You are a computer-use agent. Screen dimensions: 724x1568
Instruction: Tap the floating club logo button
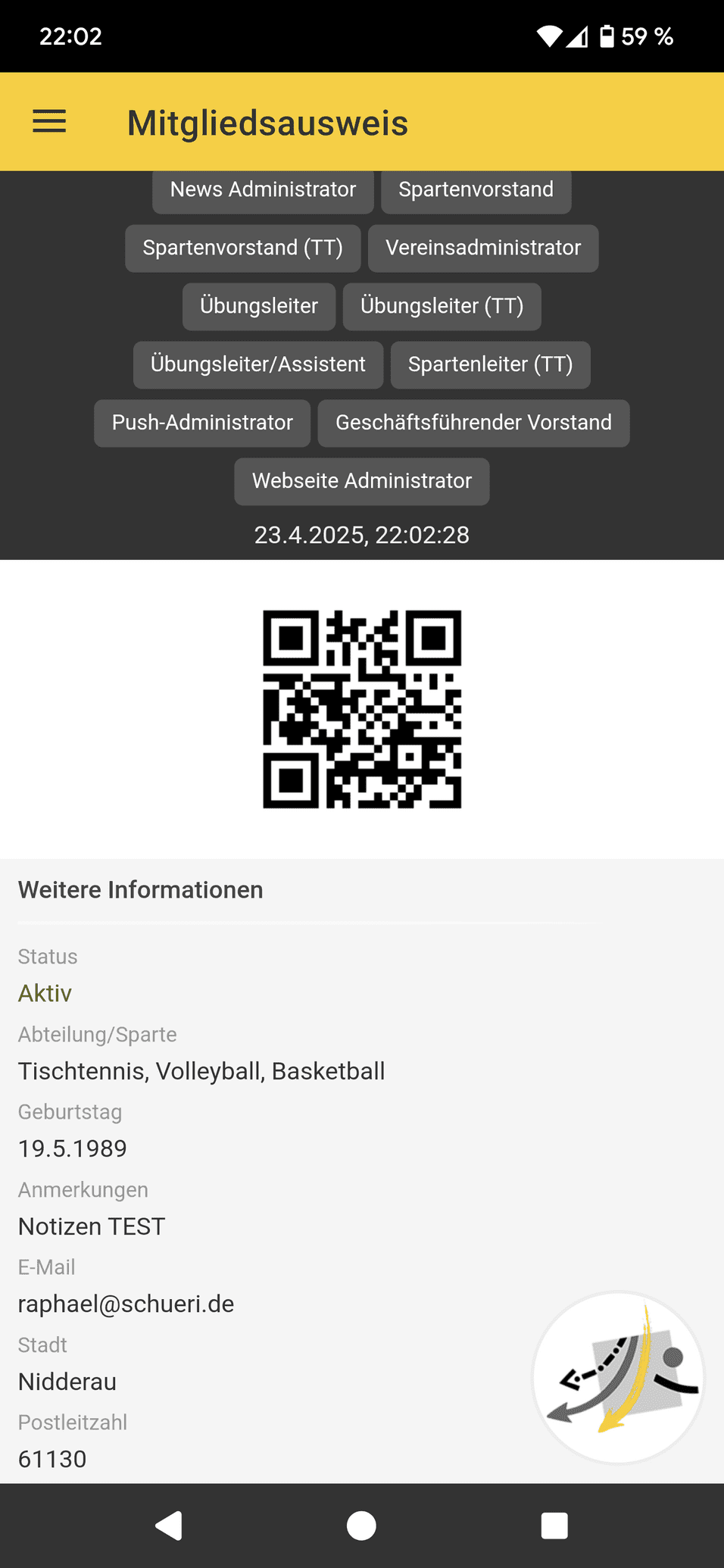618,1377
